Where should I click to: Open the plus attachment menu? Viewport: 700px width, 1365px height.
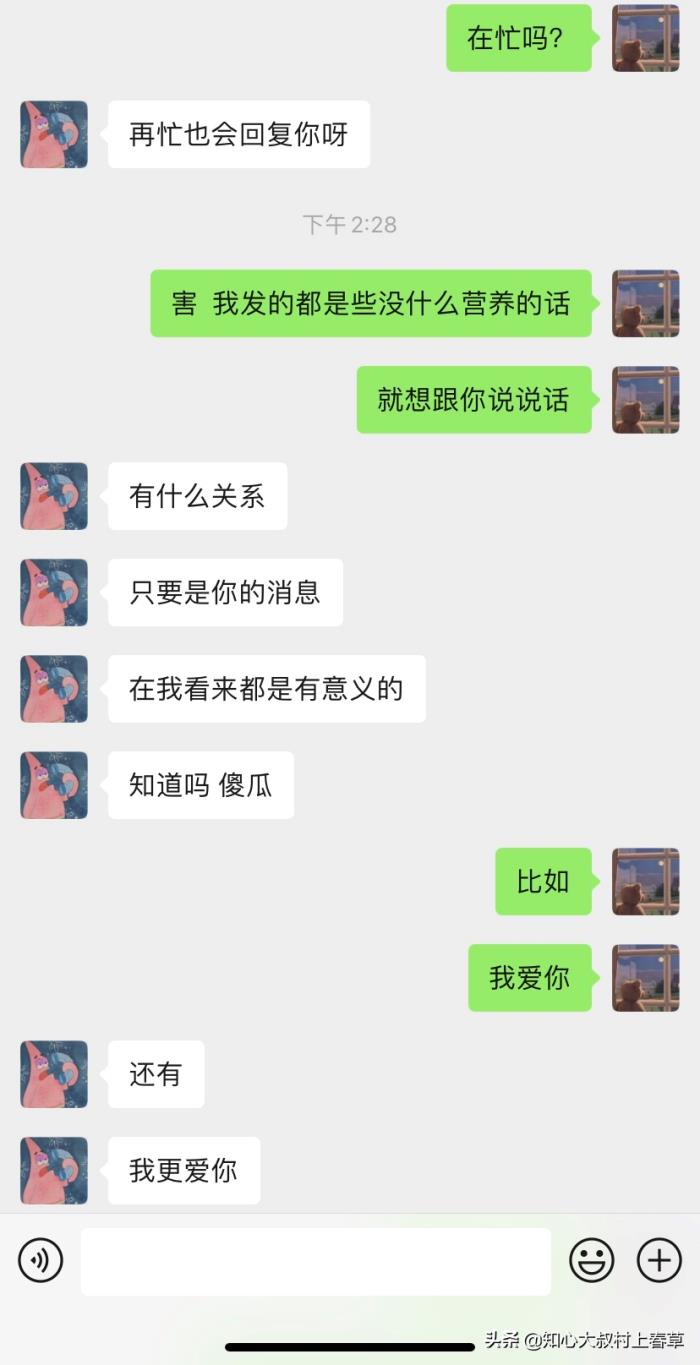(x=659, y=1260)
